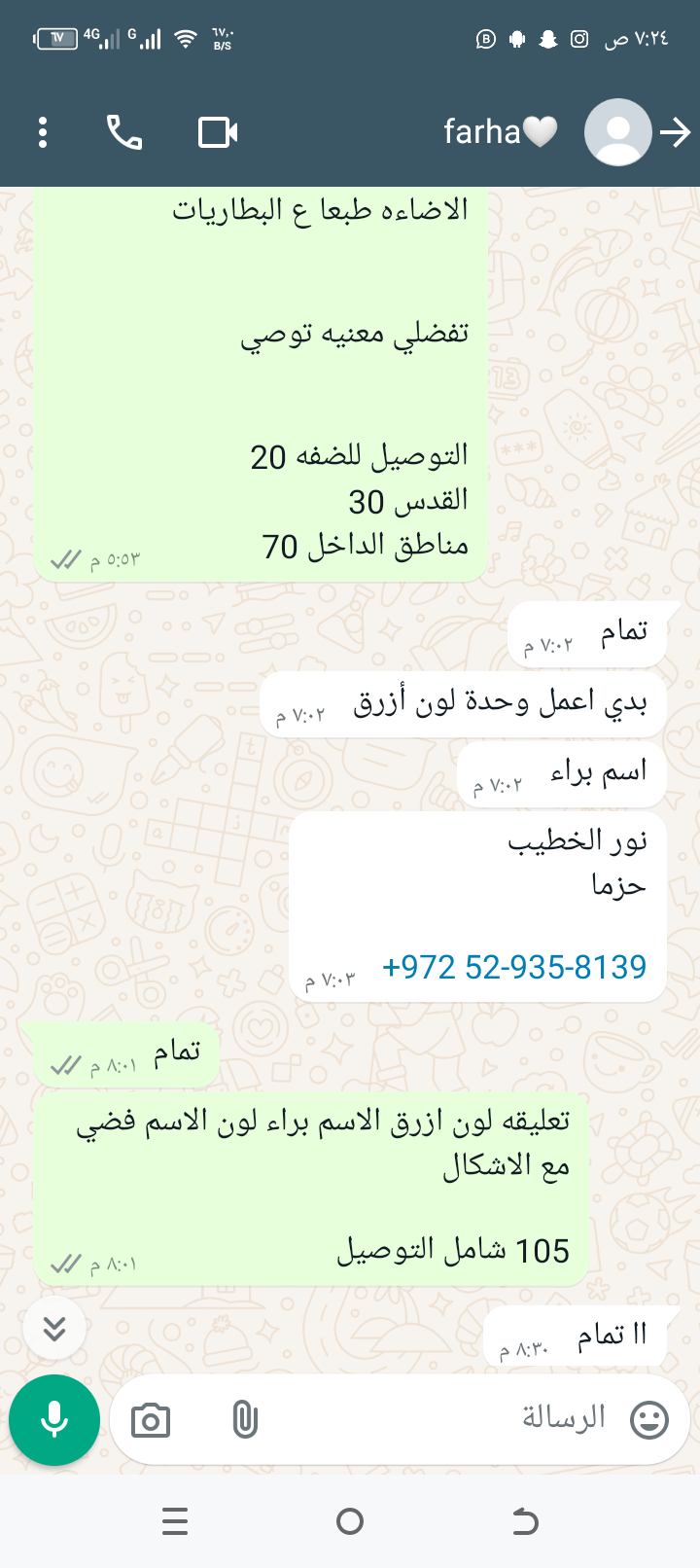Open the more options menu

click(43, 132)
